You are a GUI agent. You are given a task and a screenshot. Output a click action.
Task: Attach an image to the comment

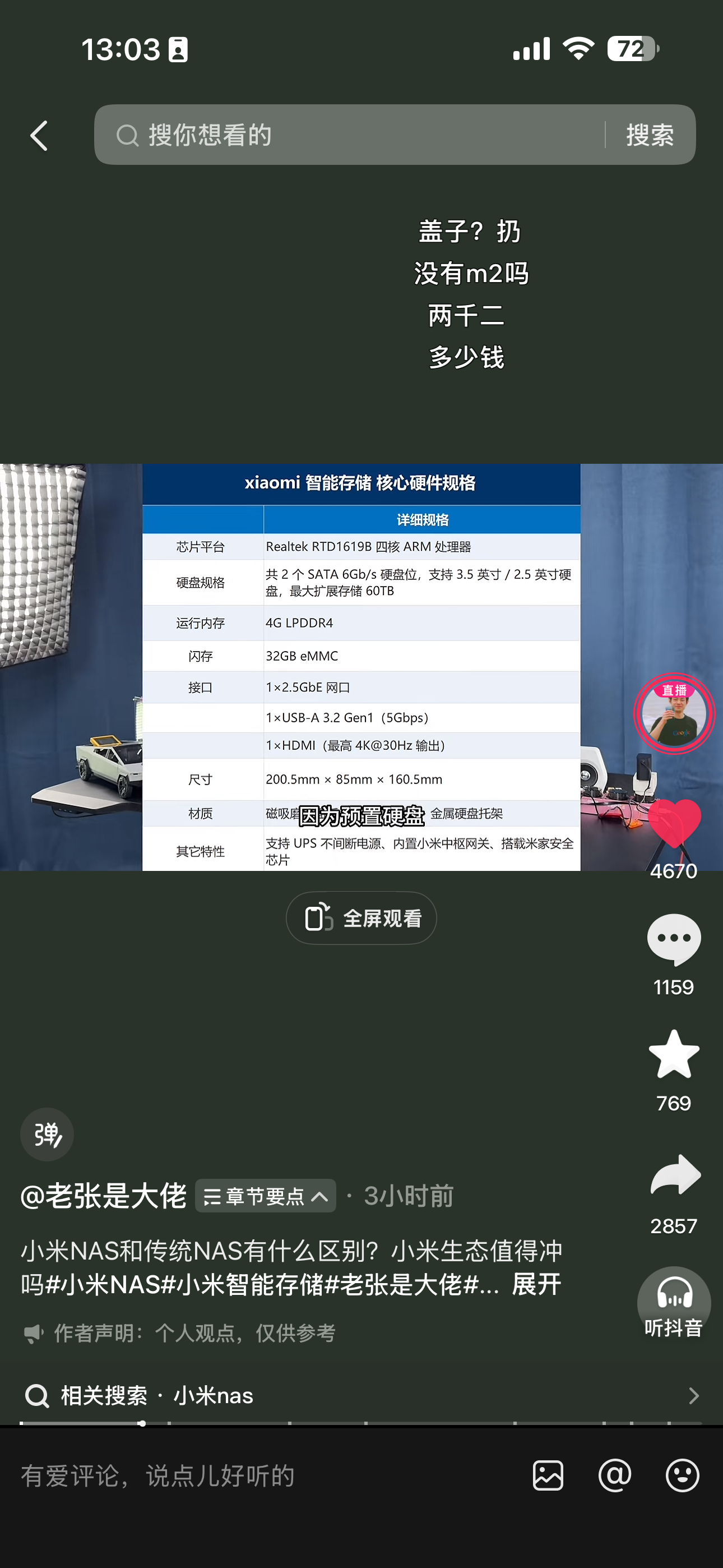coord(548,1475)
